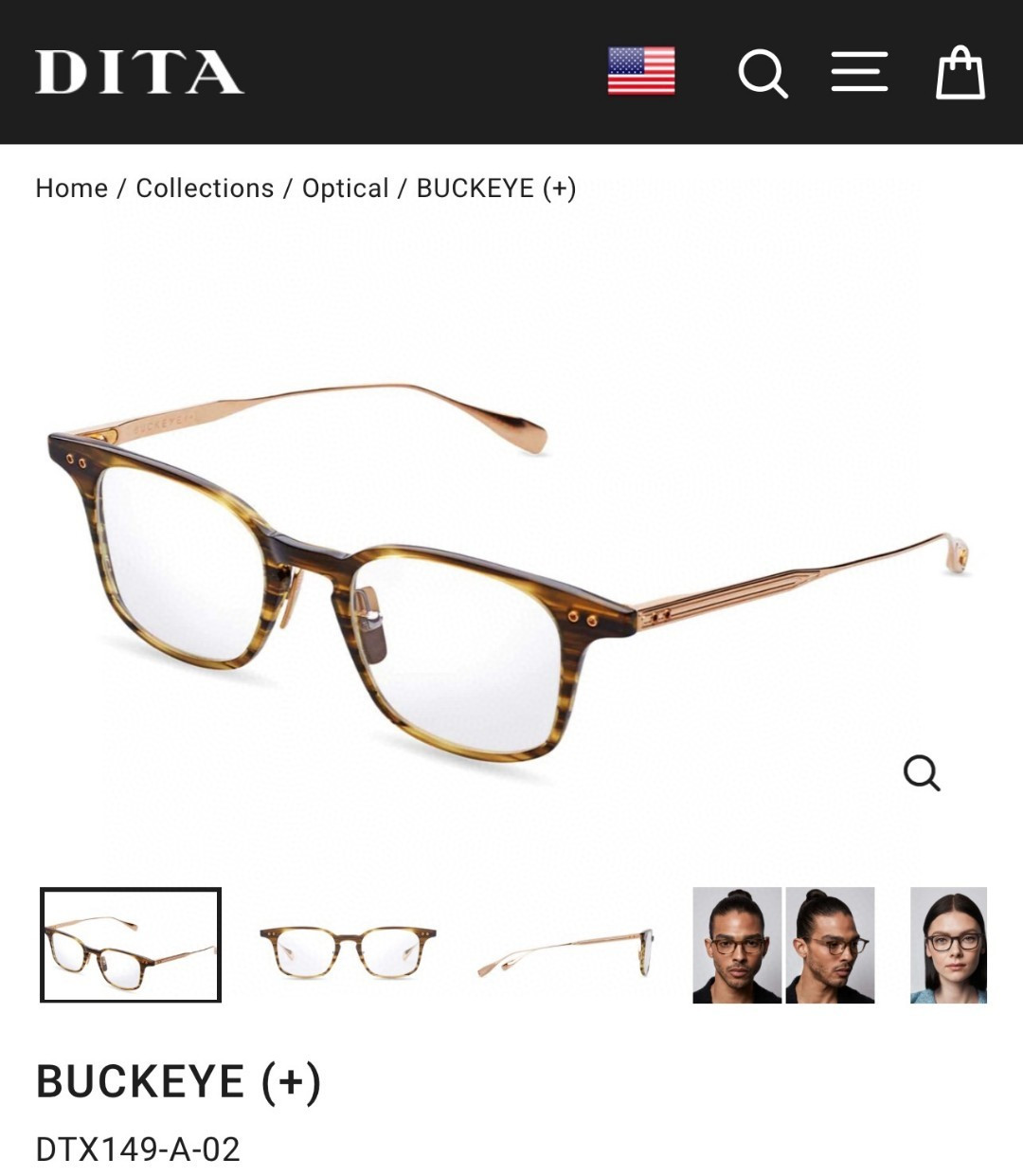Open the DITA home logo
1023x1176 pixels.
(x=139, y=72)
